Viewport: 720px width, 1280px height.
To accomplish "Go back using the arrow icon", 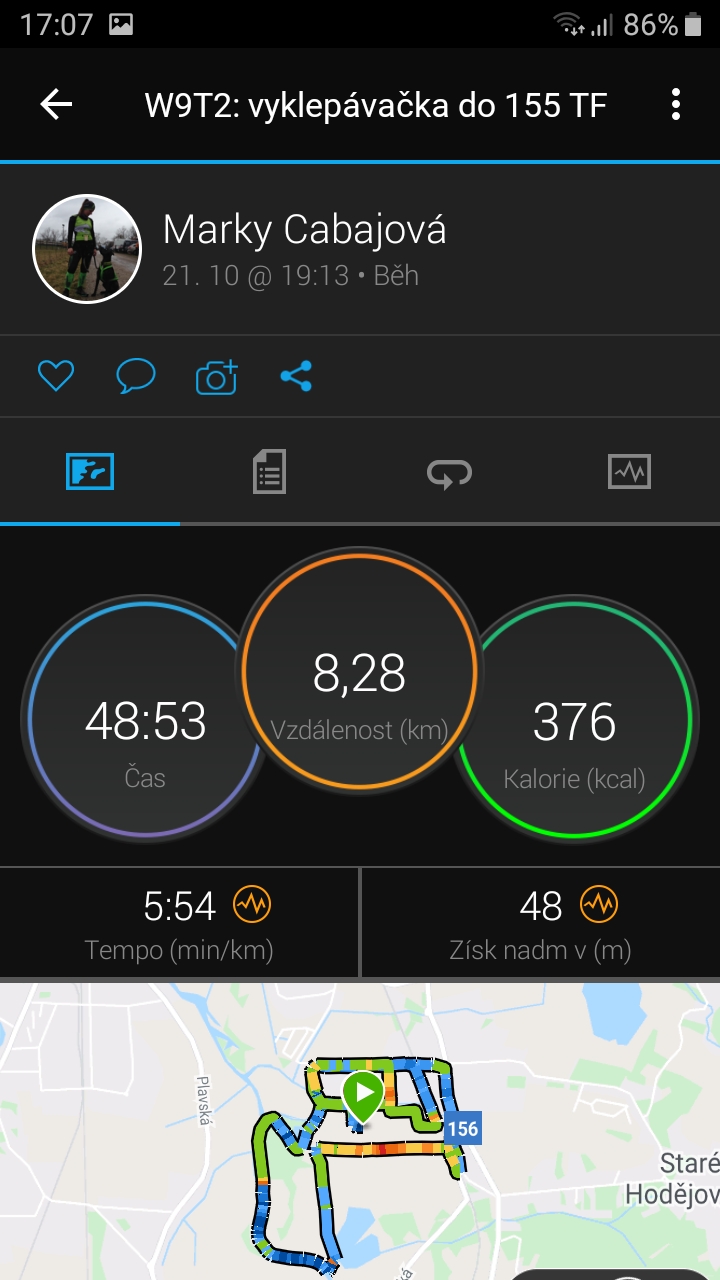I will 56,104.
